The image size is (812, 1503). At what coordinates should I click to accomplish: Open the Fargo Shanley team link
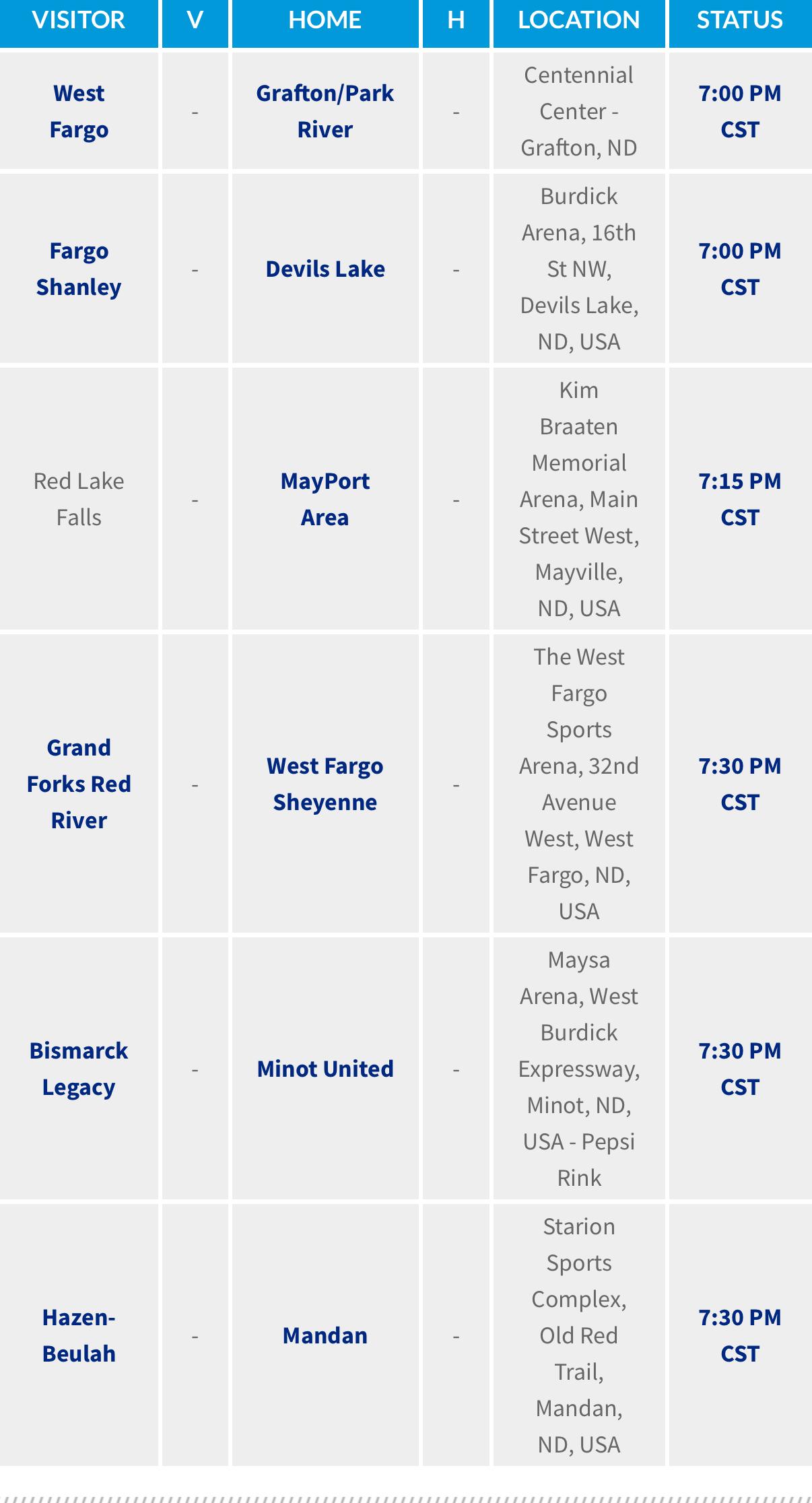(x=79, y=269)
